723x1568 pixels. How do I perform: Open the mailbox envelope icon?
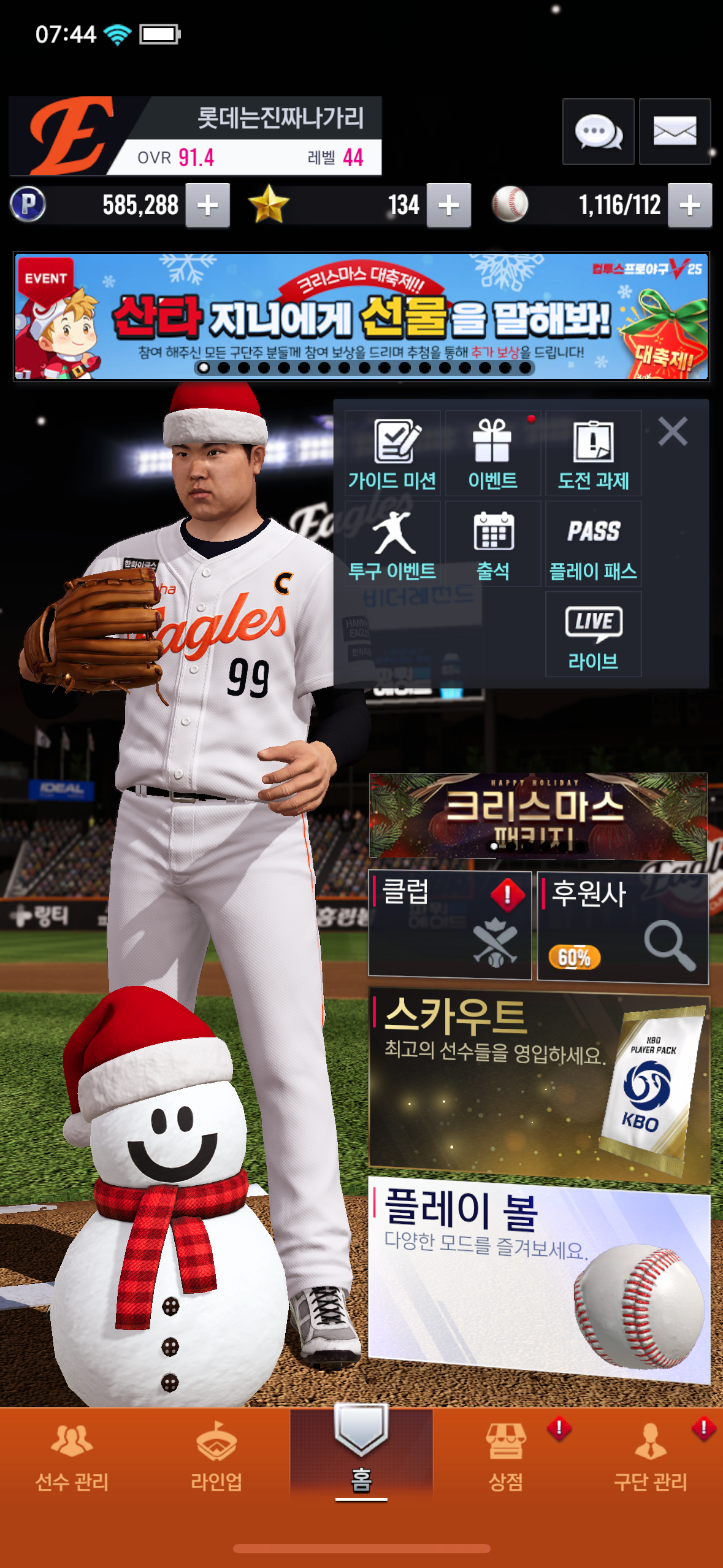coord(675,131)
